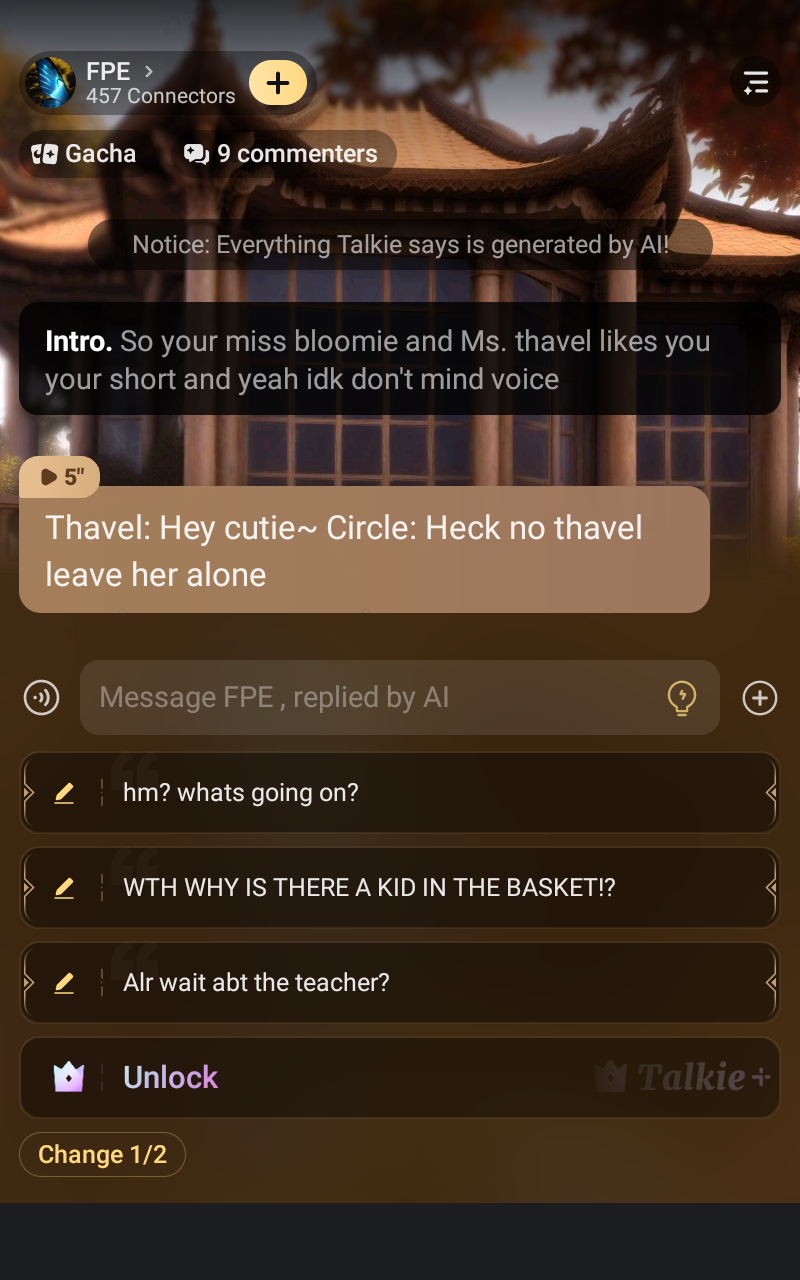Play the 5-second voice message
The height and width of the screenshot is (1280, 800).
(x=59, y=477)
